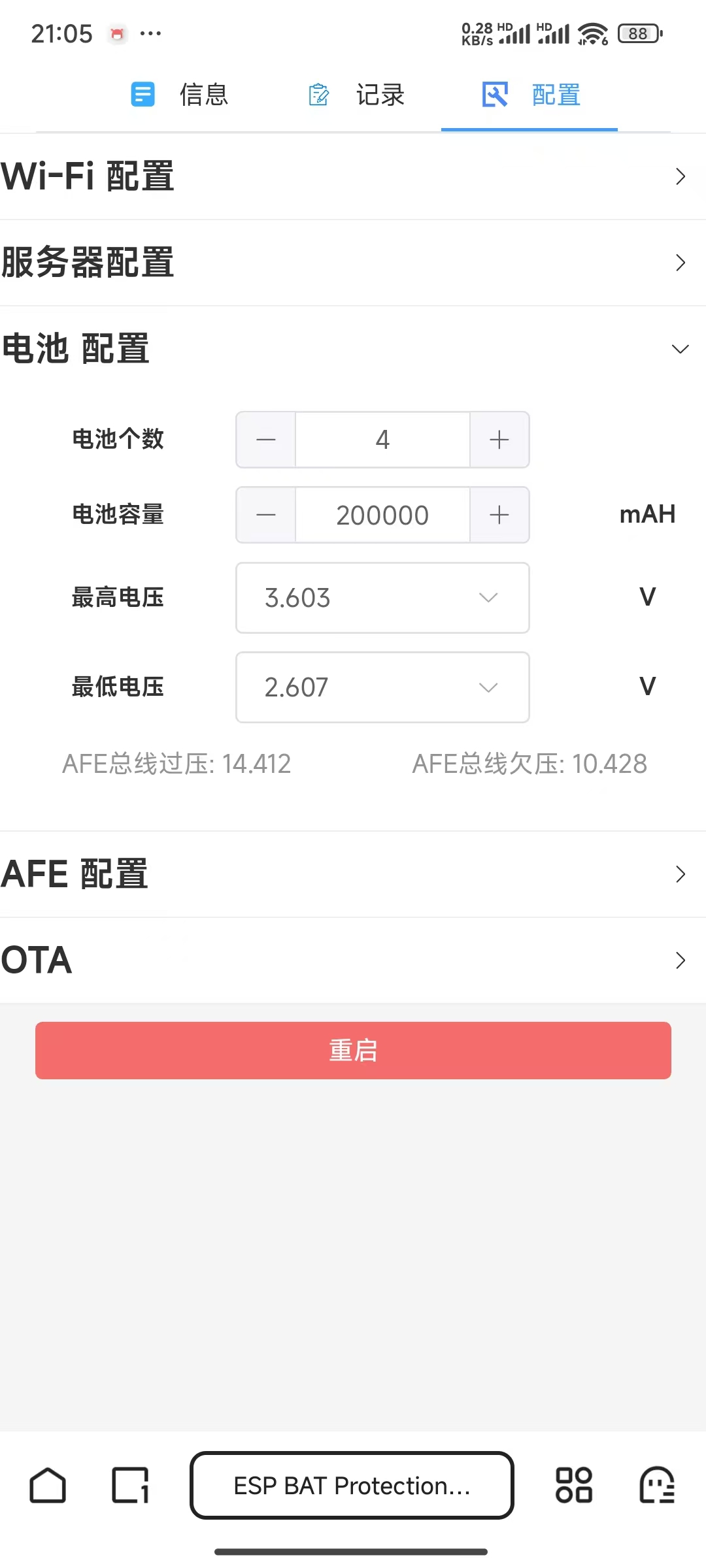Expand the 服务器配置 section
The image size is (706, 1568).
point(353,263)
